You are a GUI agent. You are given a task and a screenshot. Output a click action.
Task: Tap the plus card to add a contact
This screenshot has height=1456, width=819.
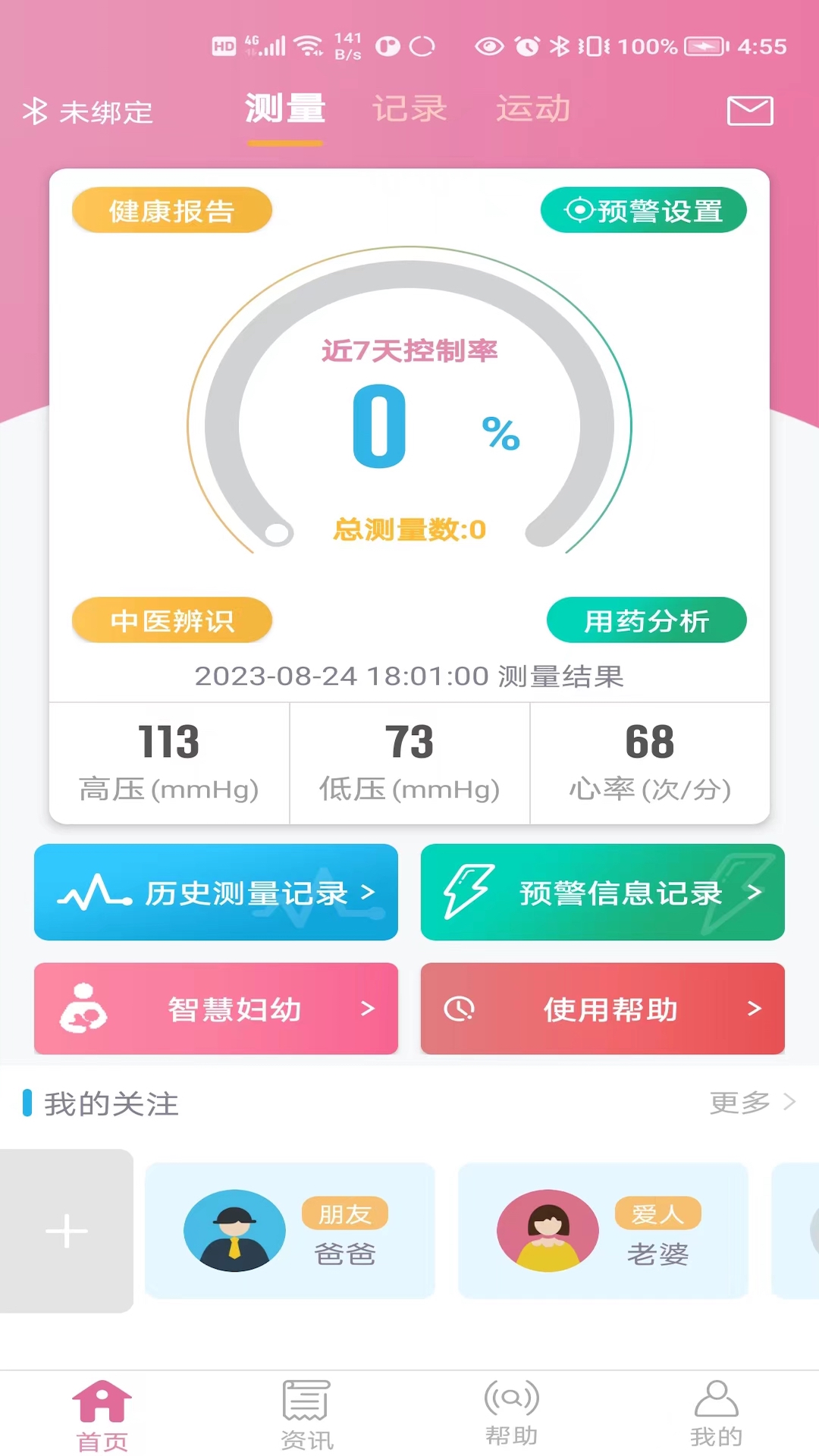pyautogui.click(x=67, y=1230)
